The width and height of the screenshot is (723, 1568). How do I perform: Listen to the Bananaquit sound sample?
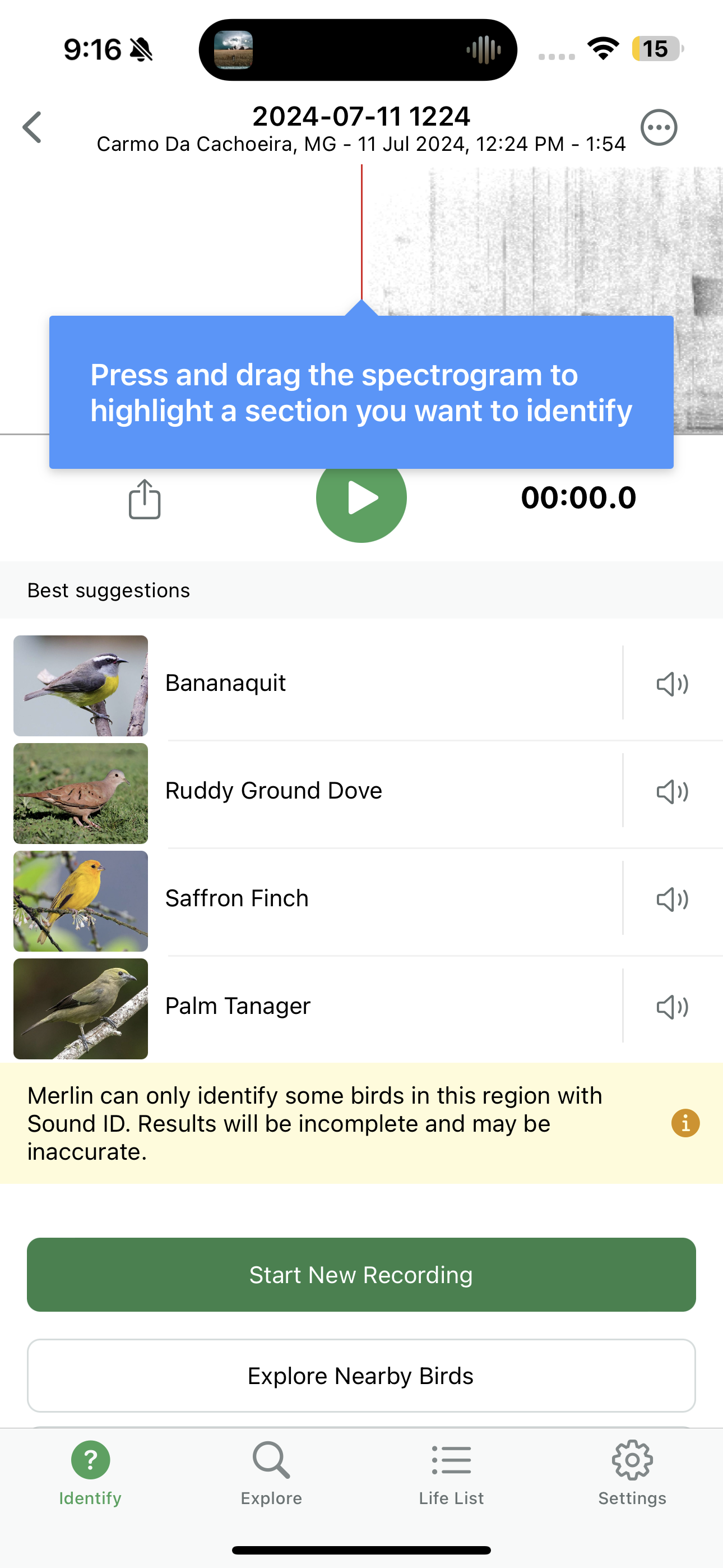[672, 684]
